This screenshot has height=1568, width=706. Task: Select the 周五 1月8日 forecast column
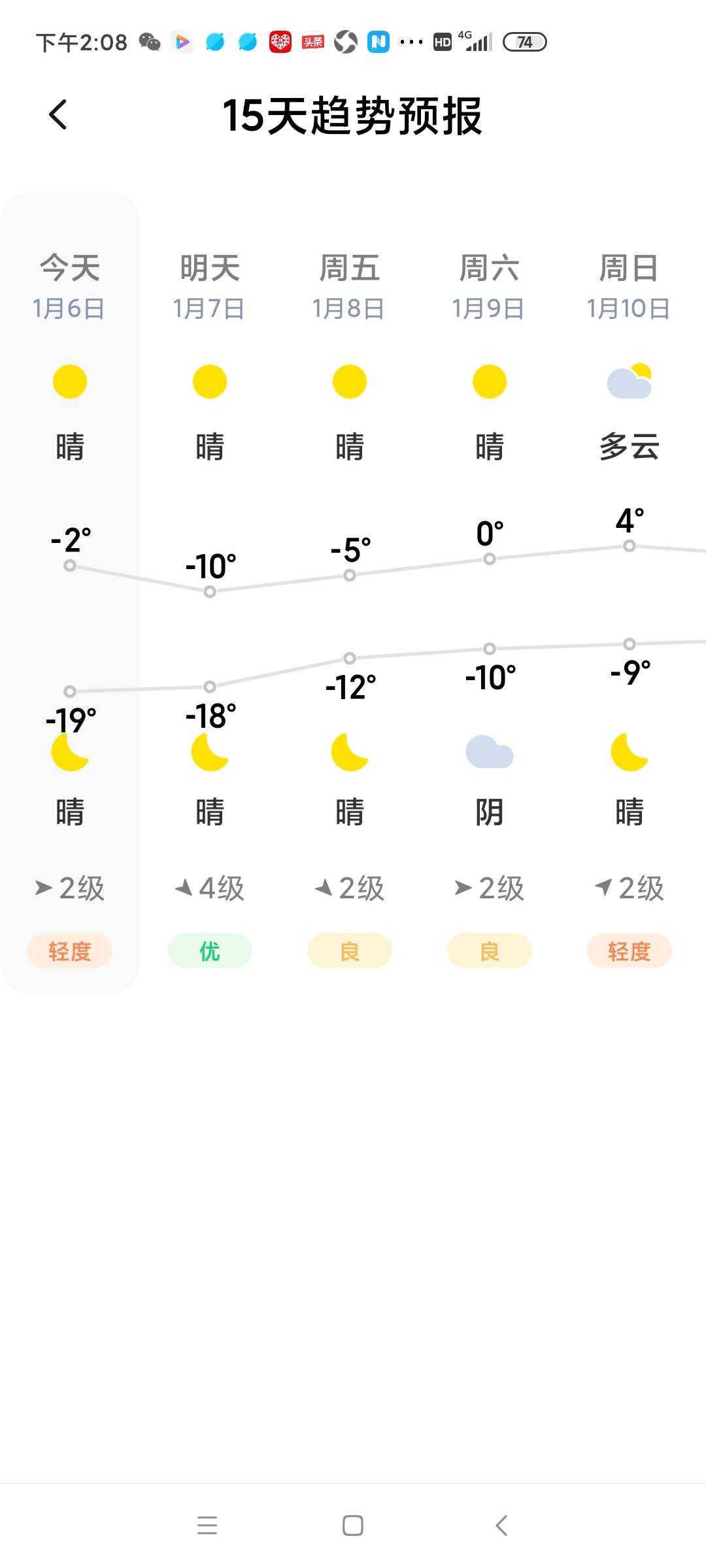350,593
